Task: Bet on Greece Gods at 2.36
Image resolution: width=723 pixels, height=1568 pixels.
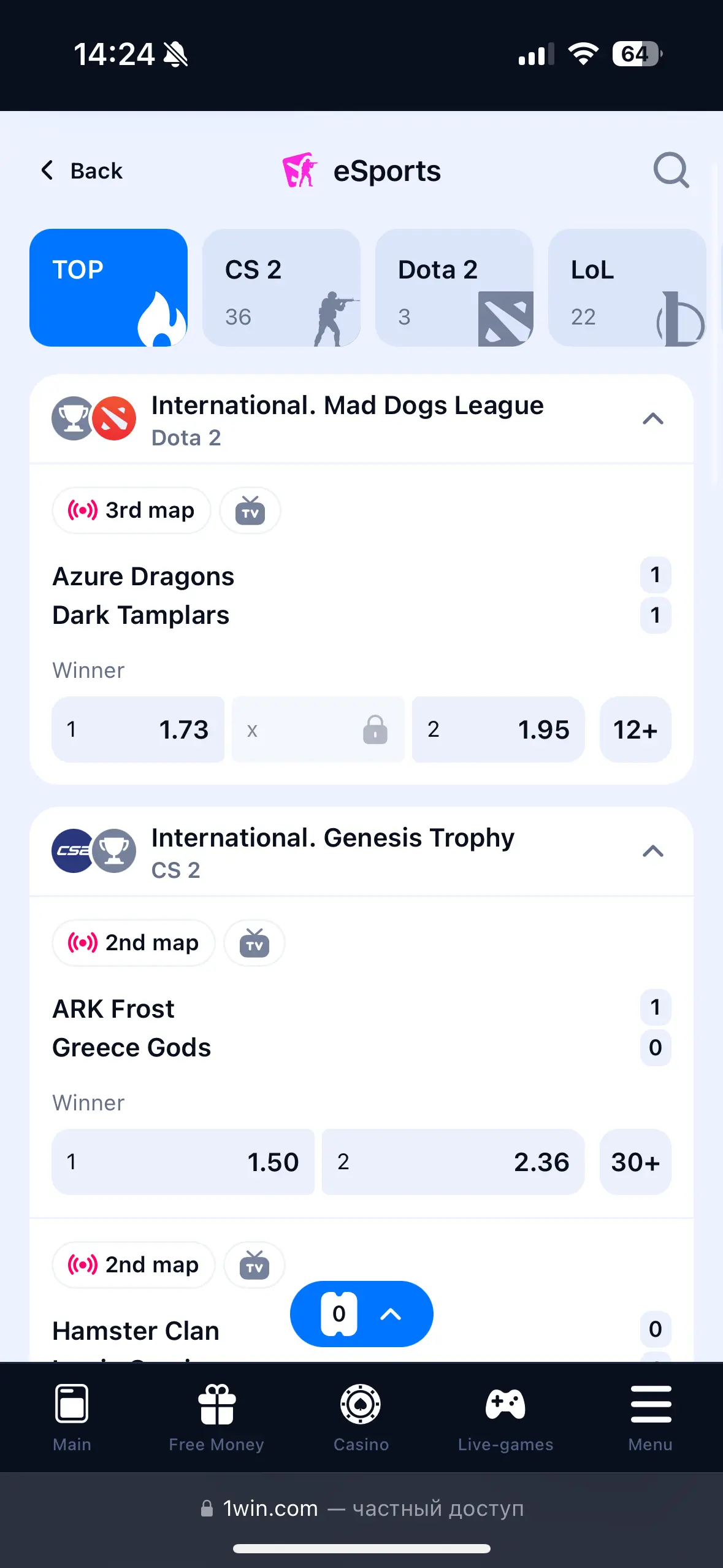Action: click(453, 1162)
